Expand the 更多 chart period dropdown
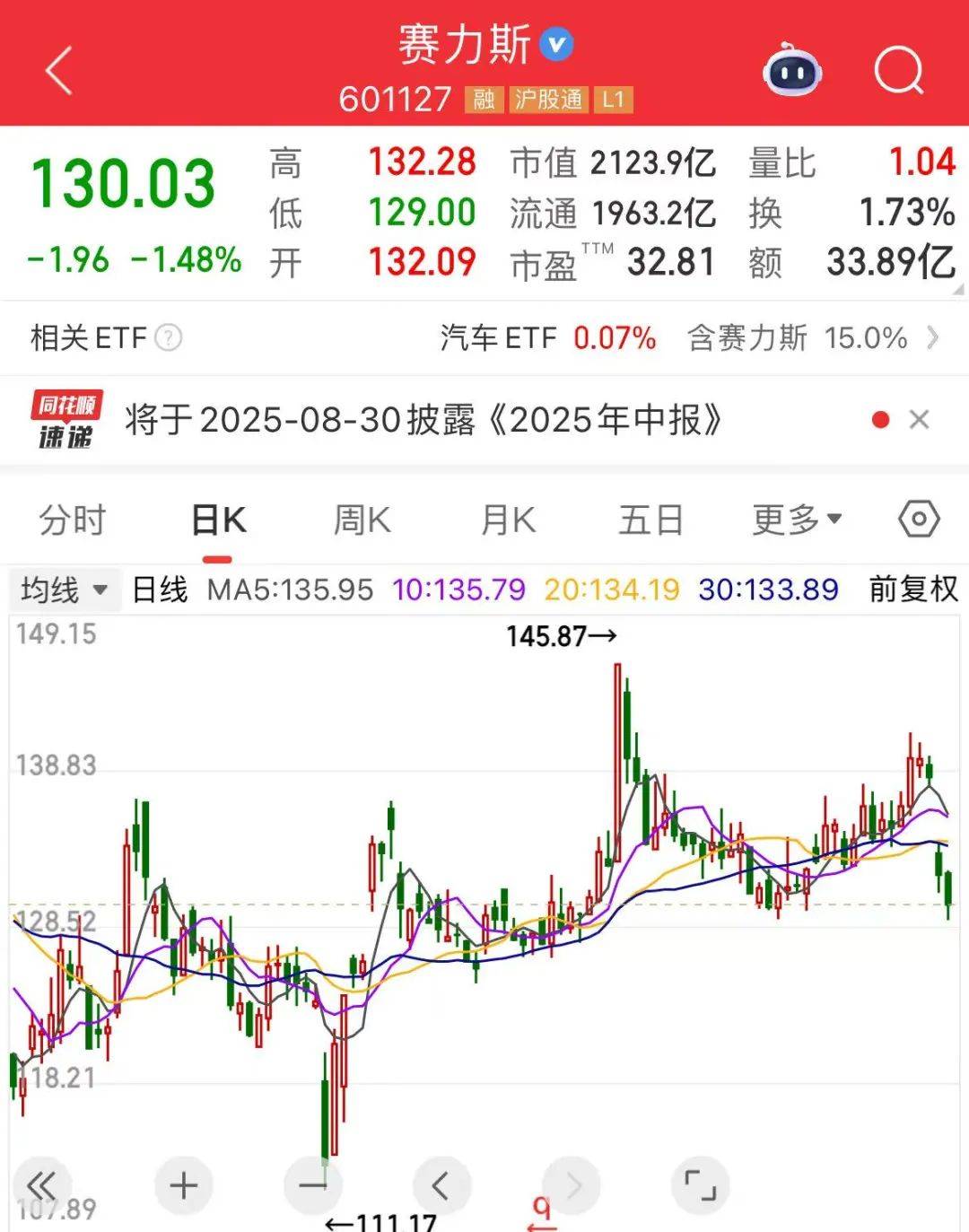969x1232 pixels. (796, 520)
